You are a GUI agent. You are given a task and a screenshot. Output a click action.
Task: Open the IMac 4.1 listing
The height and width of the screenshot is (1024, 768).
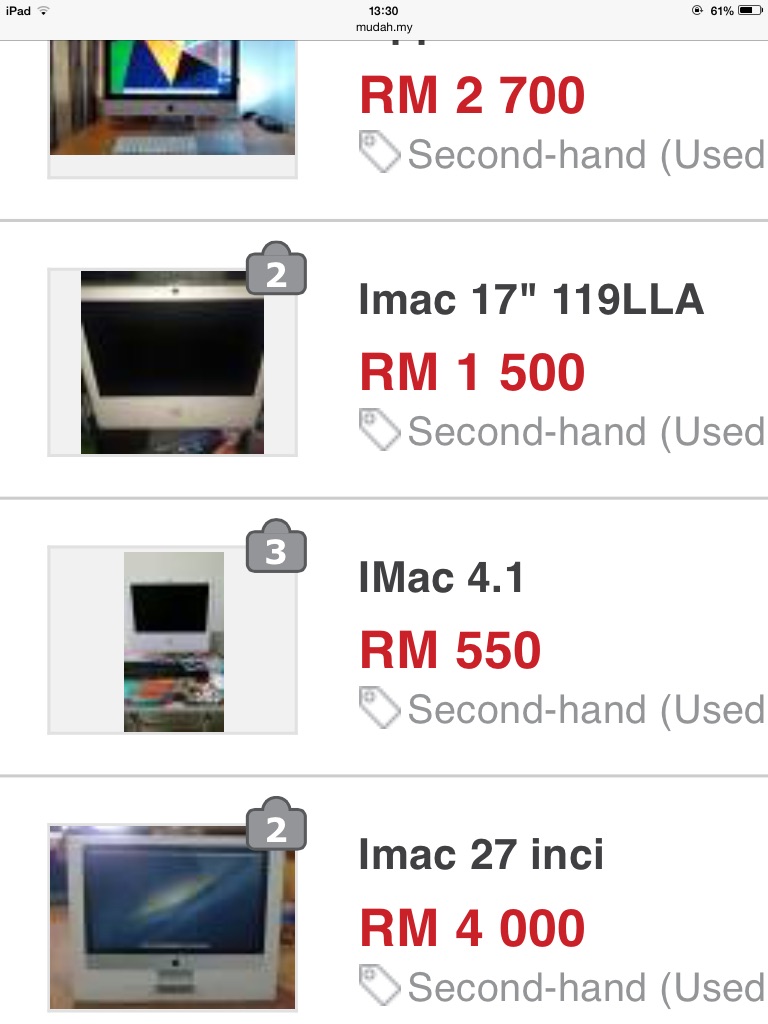coord(441,578)
